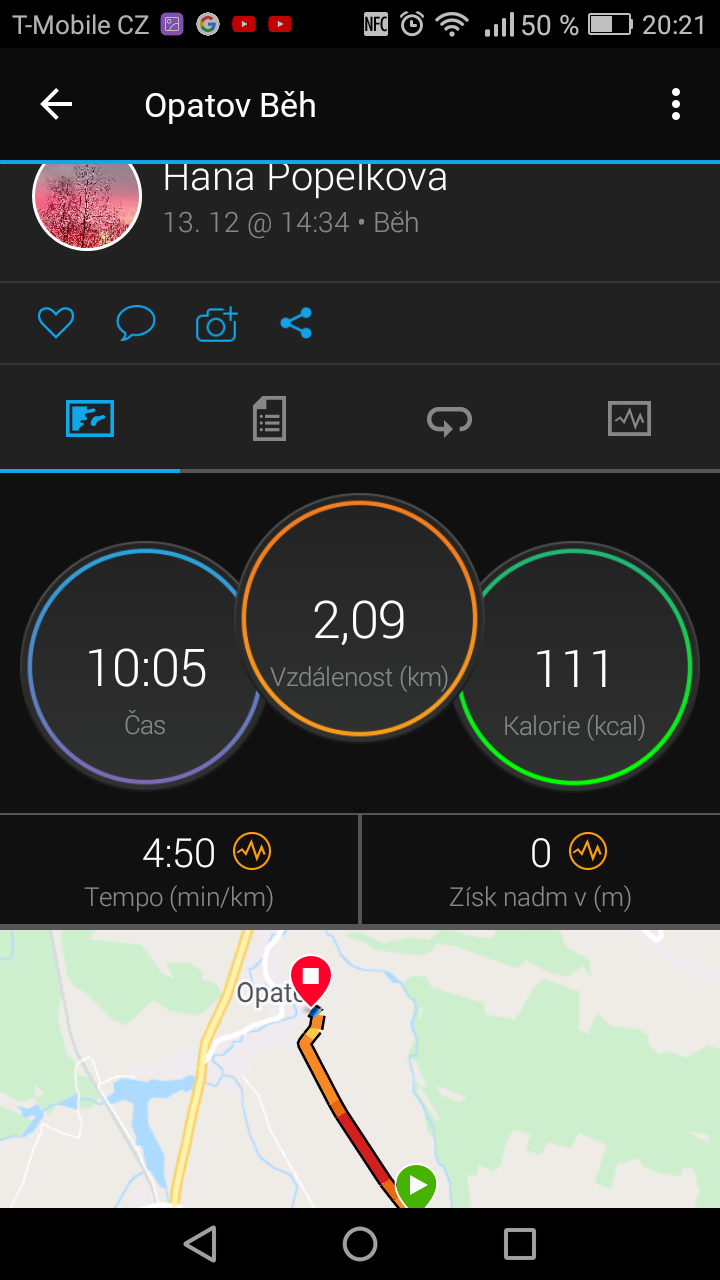Open the Zisk nadm v chart icon
The height and width of the screenshot is (1280, 720).
[x=588, y=852]
